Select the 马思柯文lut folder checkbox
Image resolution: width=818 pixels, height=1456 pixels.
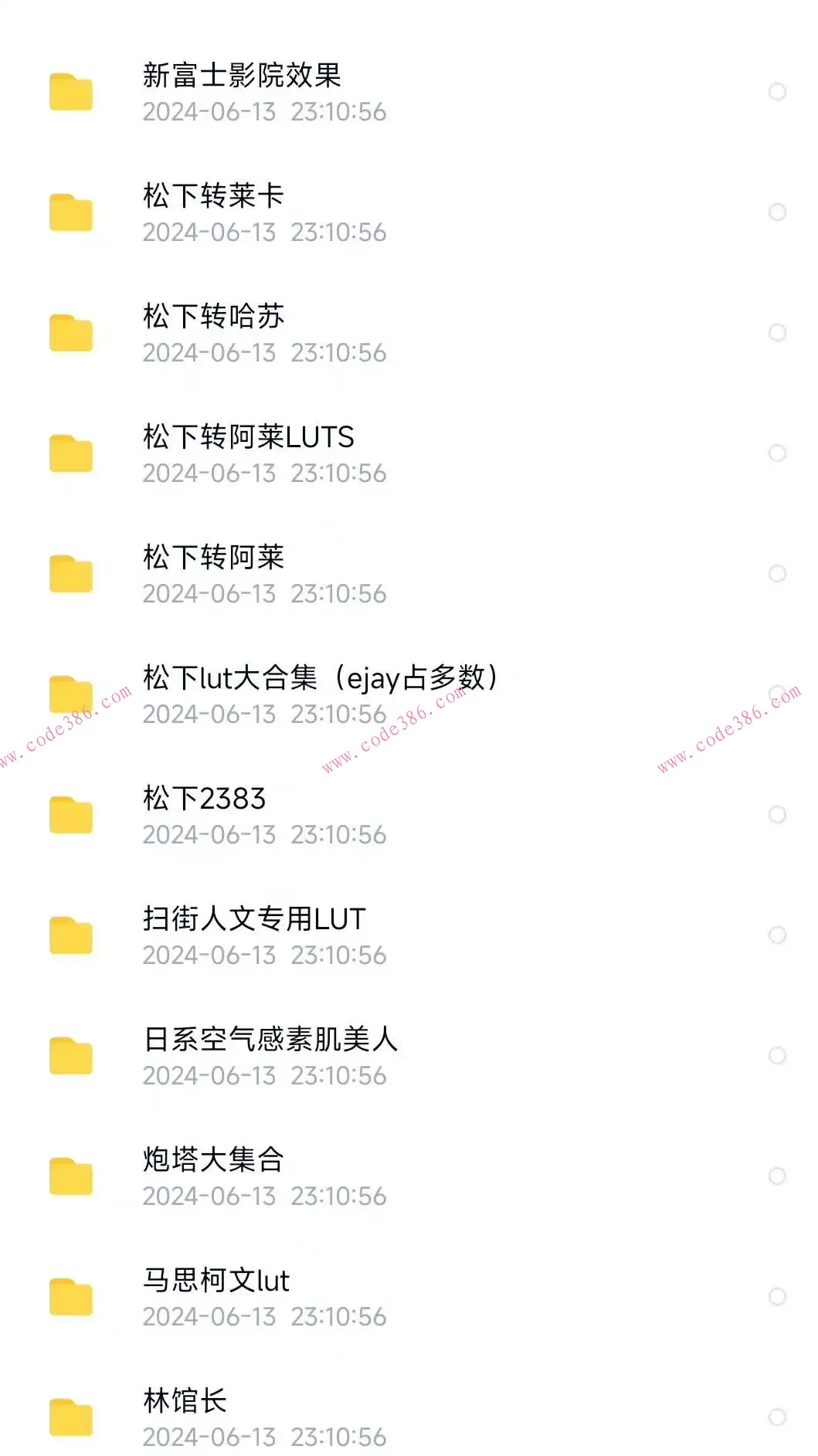776,1296
